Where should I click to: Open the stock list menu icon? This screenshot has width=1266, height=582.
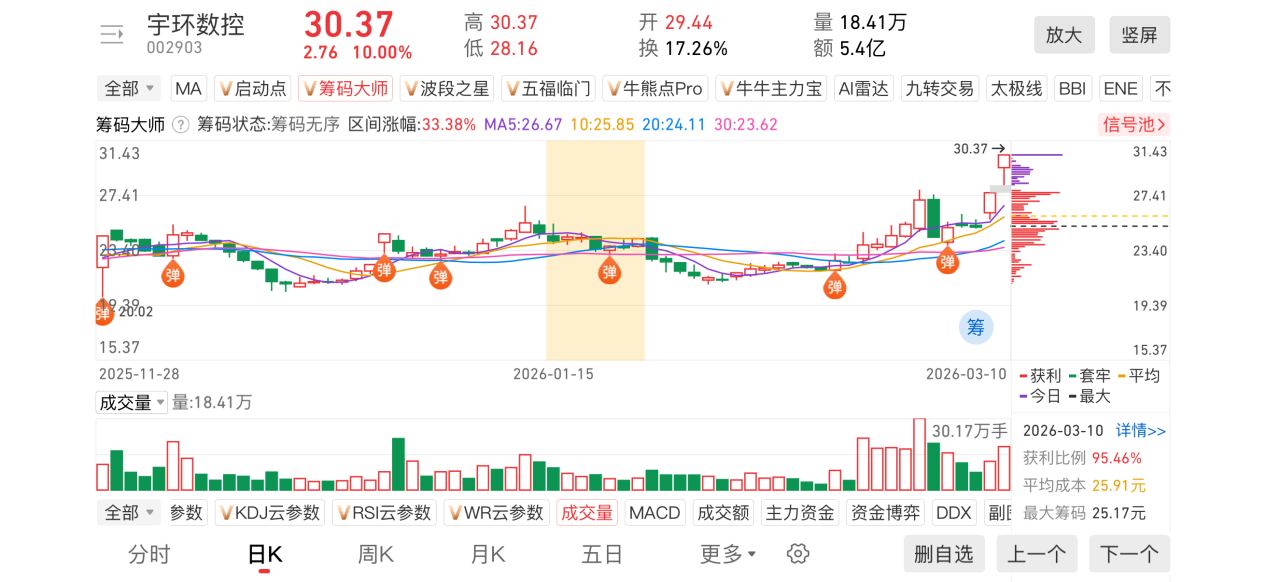111,35
